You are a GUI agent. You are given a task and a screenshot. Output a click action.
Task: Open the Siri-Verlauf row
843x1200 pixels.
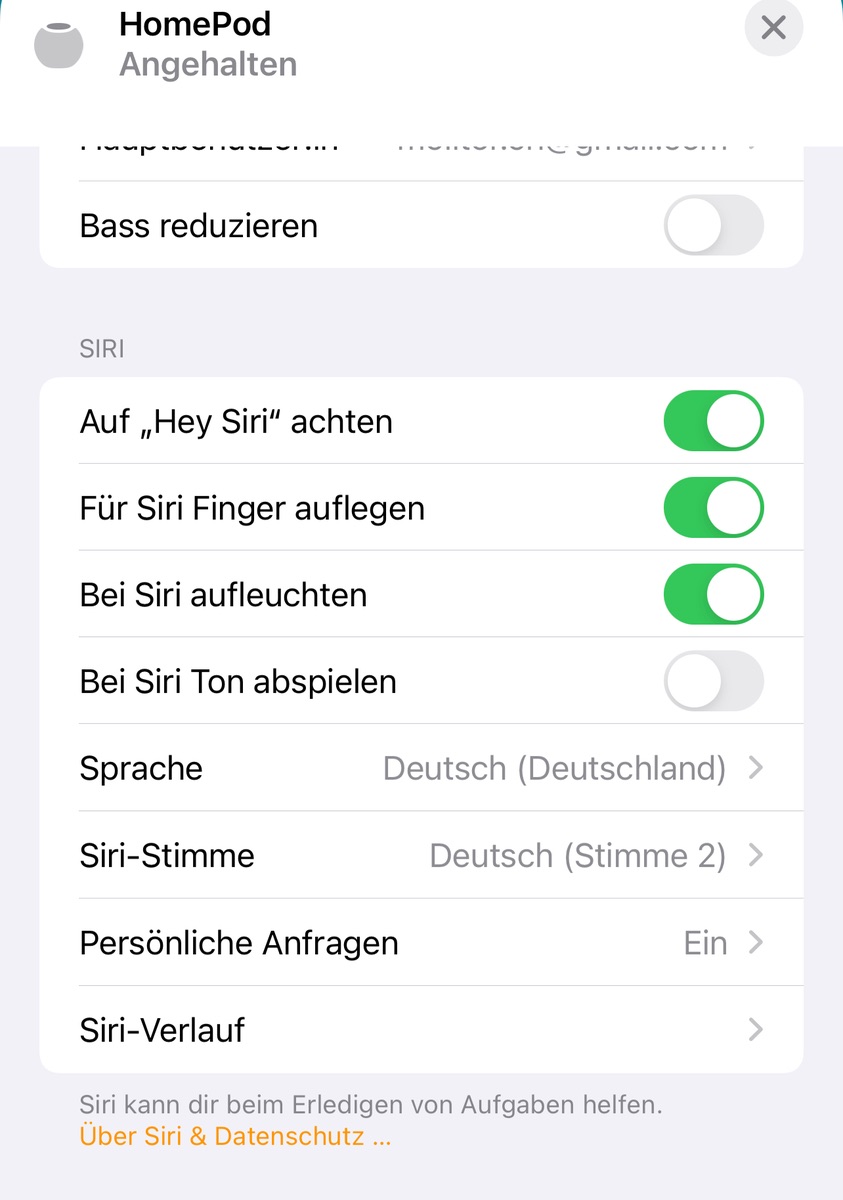(x=420, y=1030)
